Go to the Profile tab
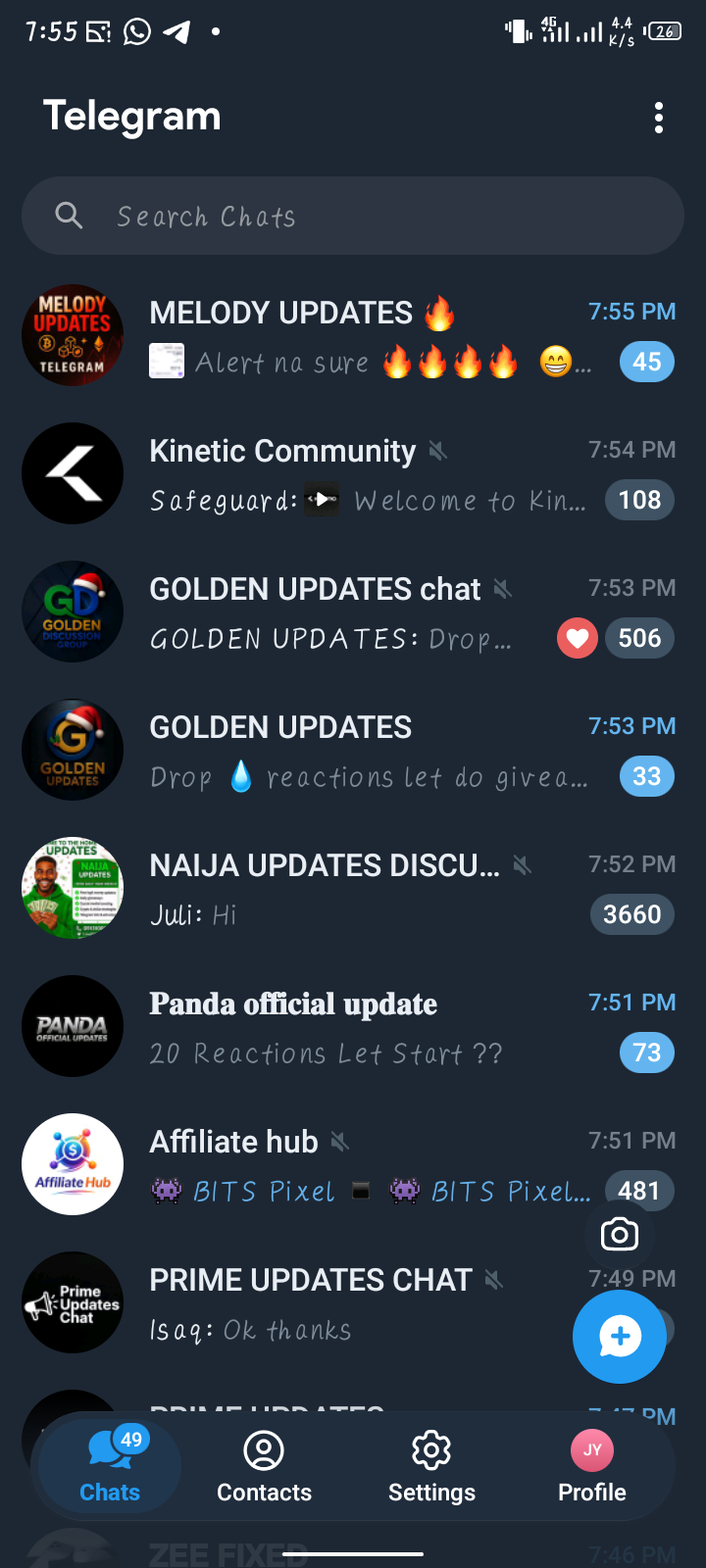Image resolution: width=706 pixels, height=1568 pixels. [x=592, y=1466]
